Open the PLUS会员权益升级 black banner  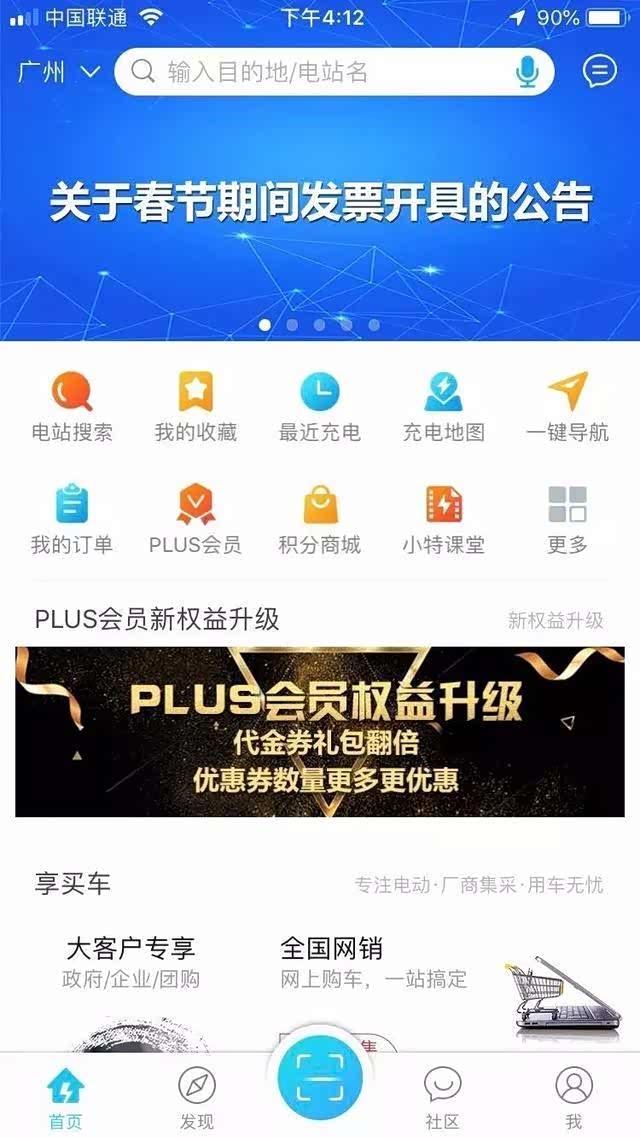click(x=320, y=732)
